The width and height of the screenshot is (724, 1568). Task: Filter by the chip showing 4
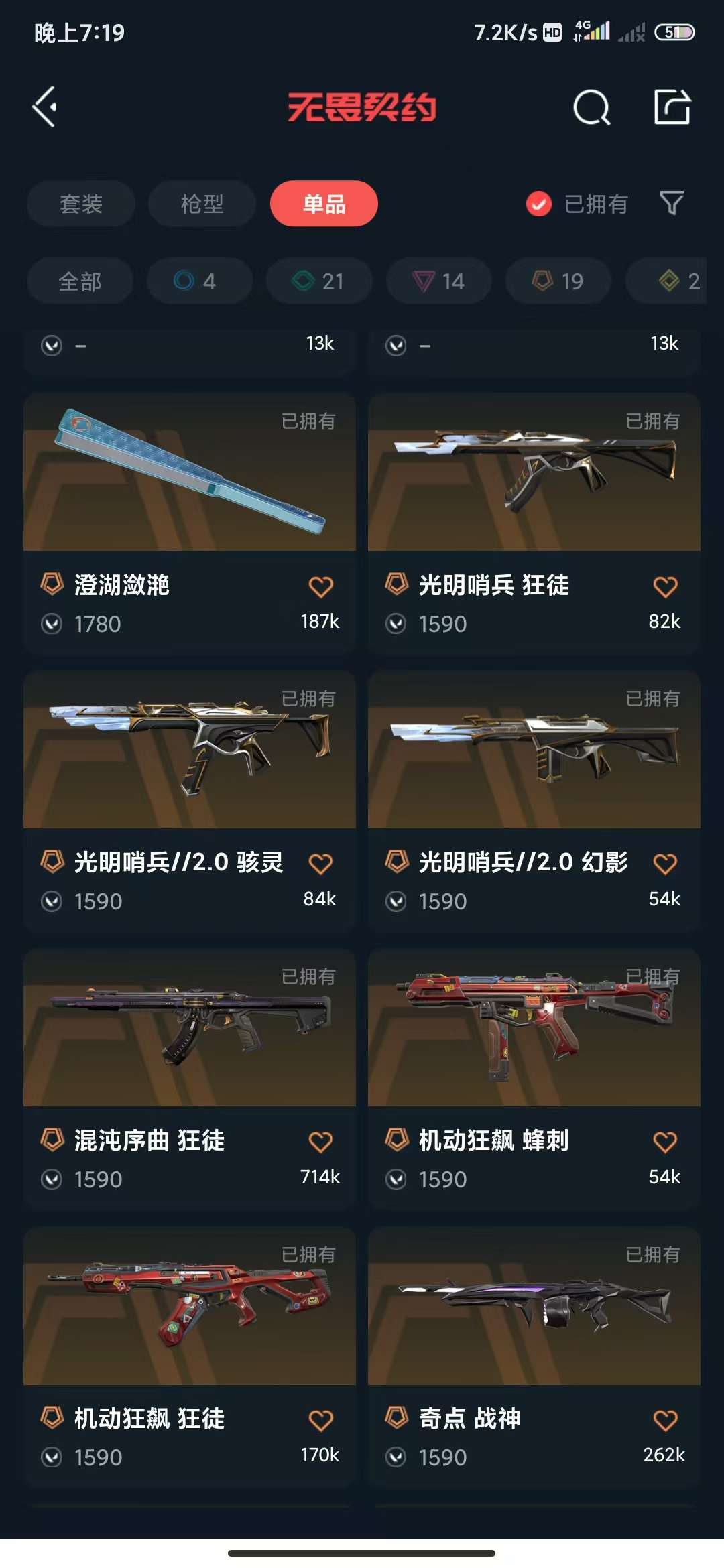point(200,281)
